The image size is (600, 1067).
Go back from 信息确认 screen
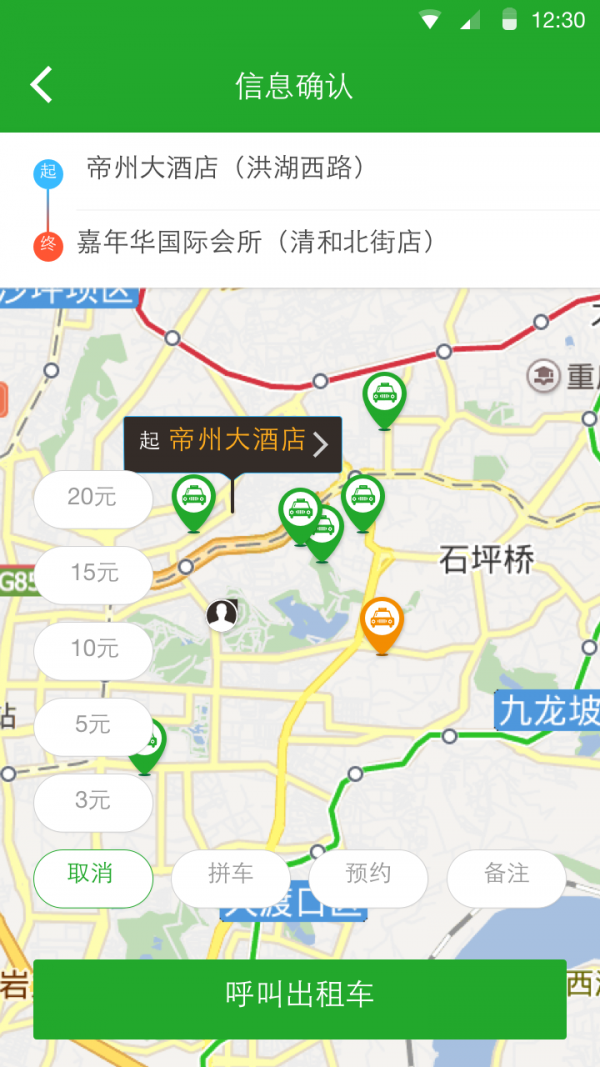point(42,85)
